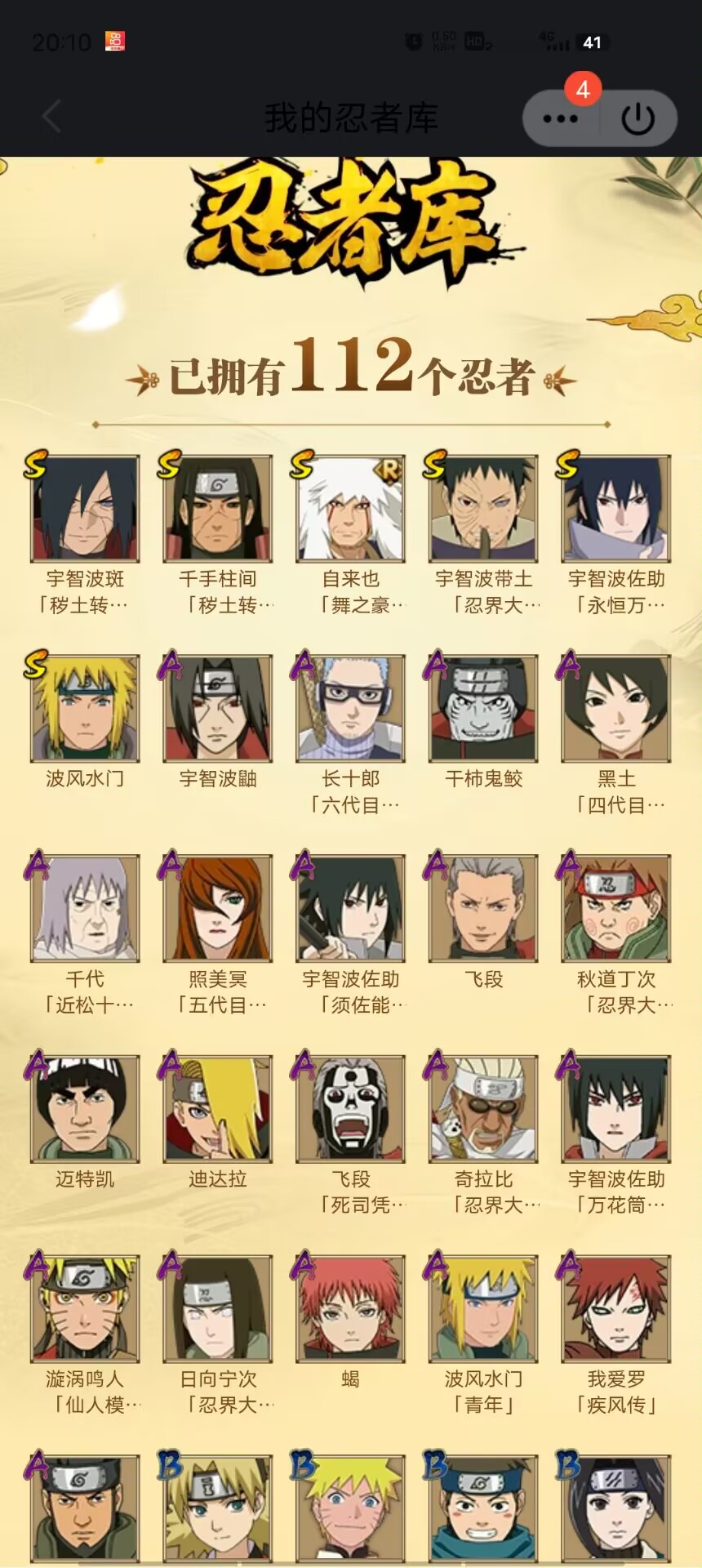Select the 千手柱间 ninja portrait
This screenshot has height=1568, width=702.
[218, 509]
